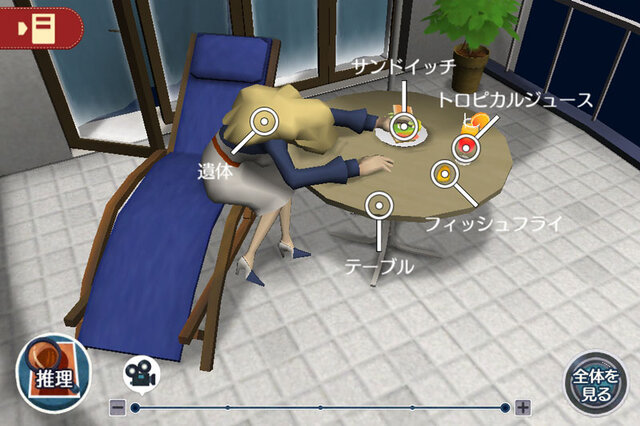Zoom out with the minus button
Viewport: 640px width, 426px height.
click(x=117, y=408)
